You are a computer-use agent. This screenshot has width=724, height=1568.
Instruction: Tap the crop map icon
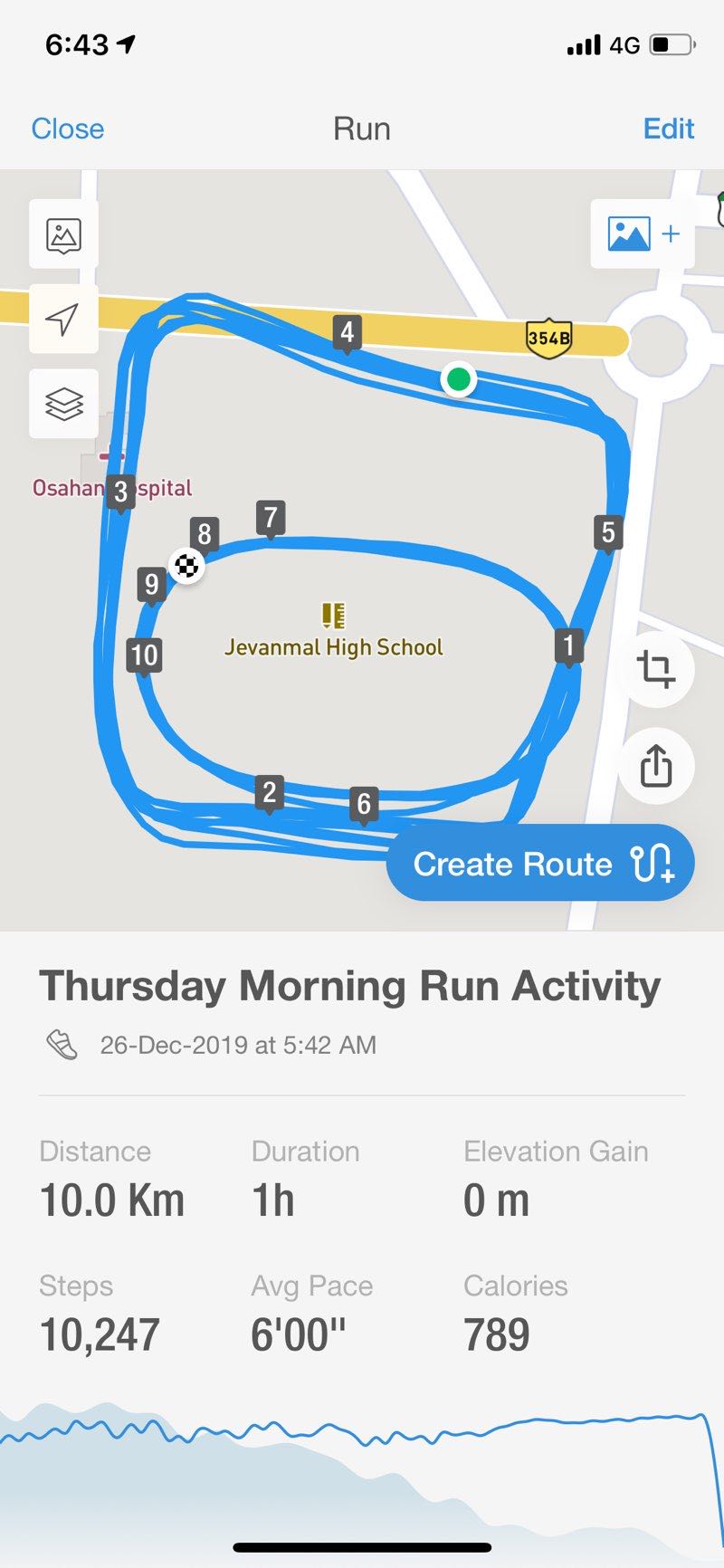(x=656, y=670)
